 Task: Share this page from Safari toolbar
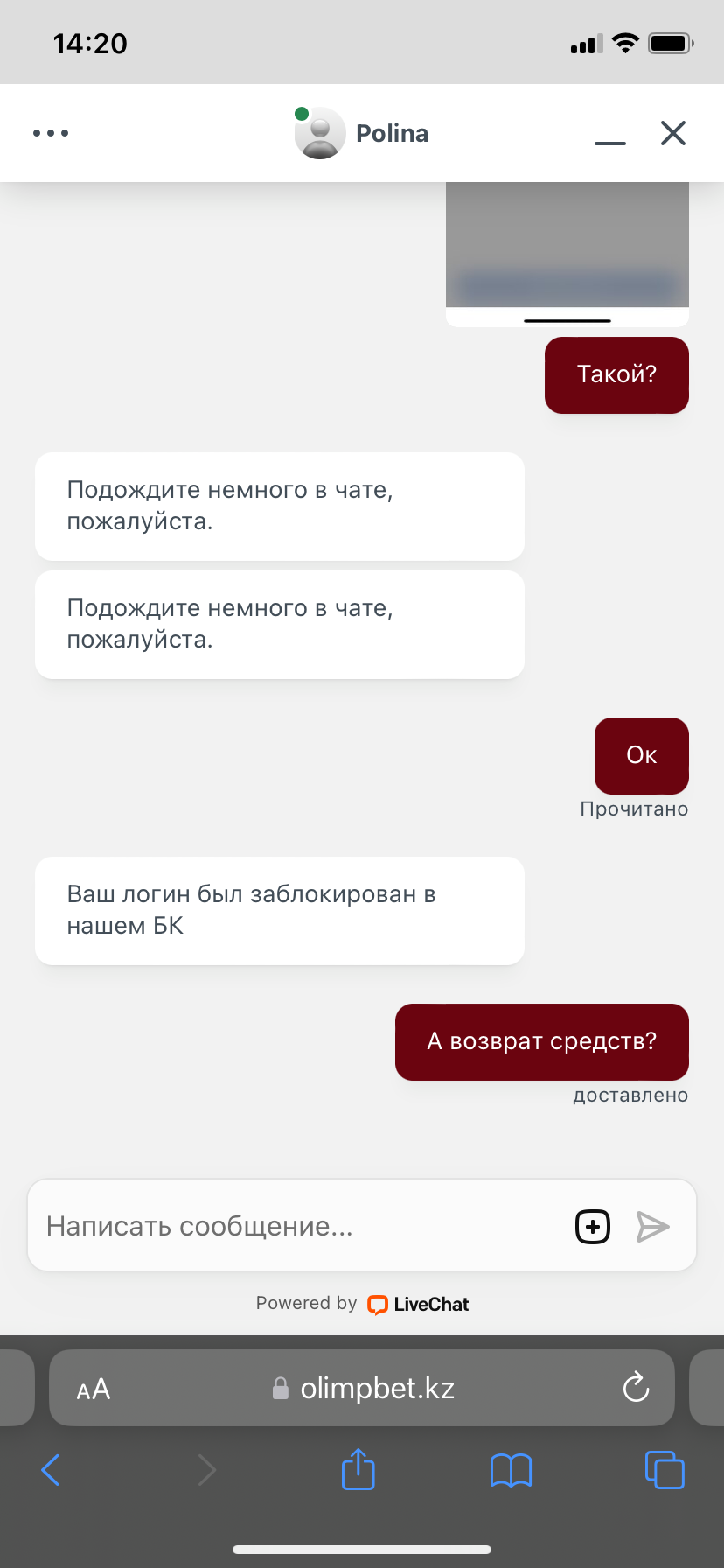point(359,1469)
